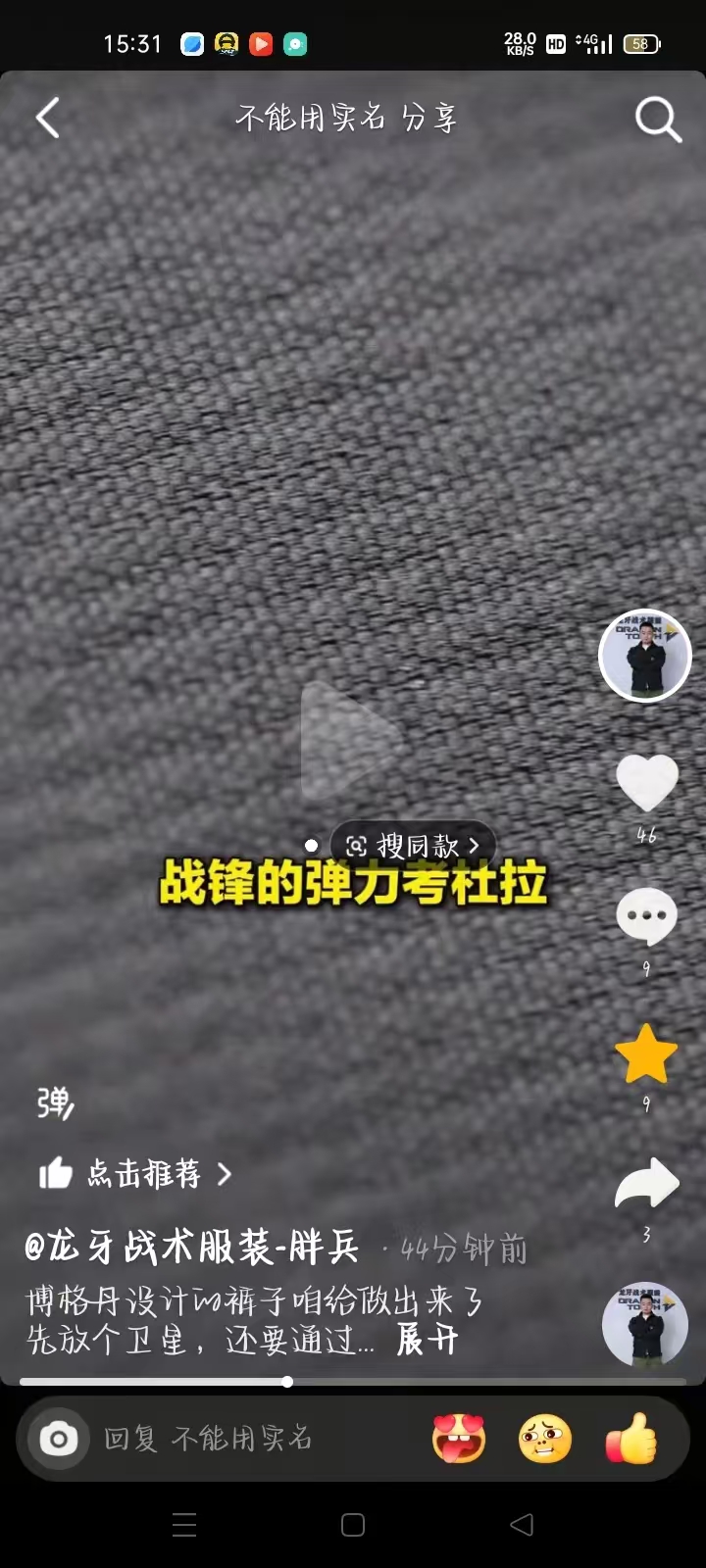Go back using the top-left arrow
The image size is (706, 1568).
click(48, 119)
